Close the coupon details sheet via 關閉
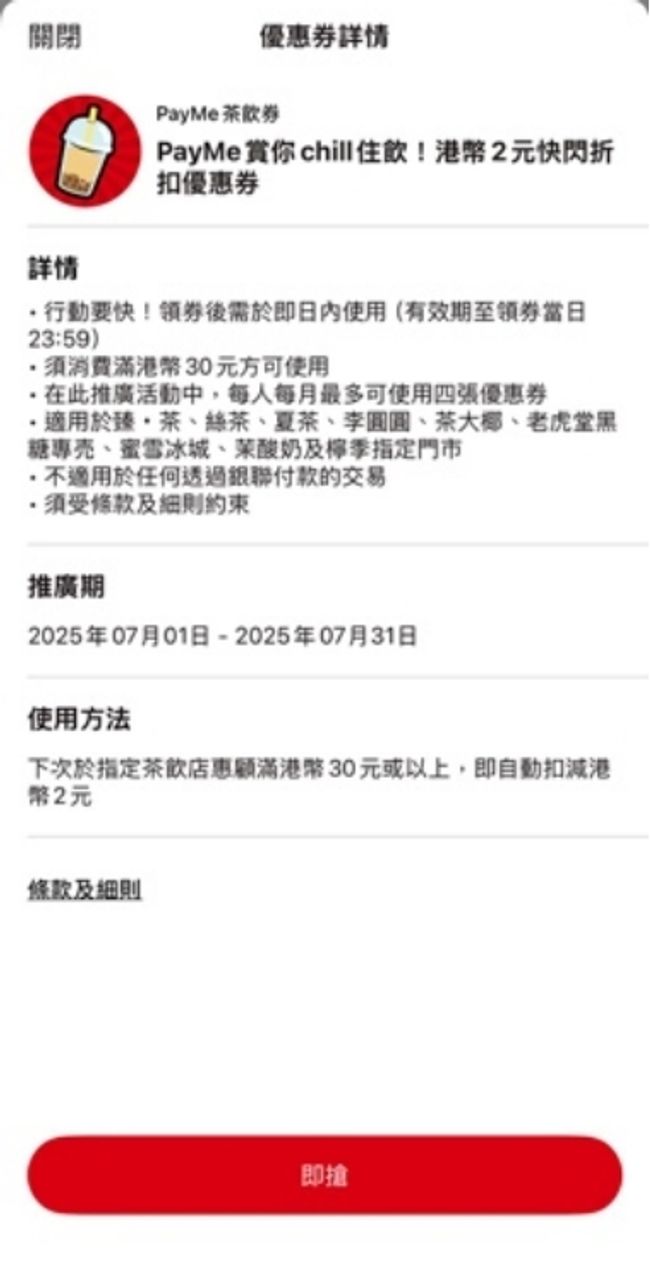The image size is (650, 1264). (55, 38)
